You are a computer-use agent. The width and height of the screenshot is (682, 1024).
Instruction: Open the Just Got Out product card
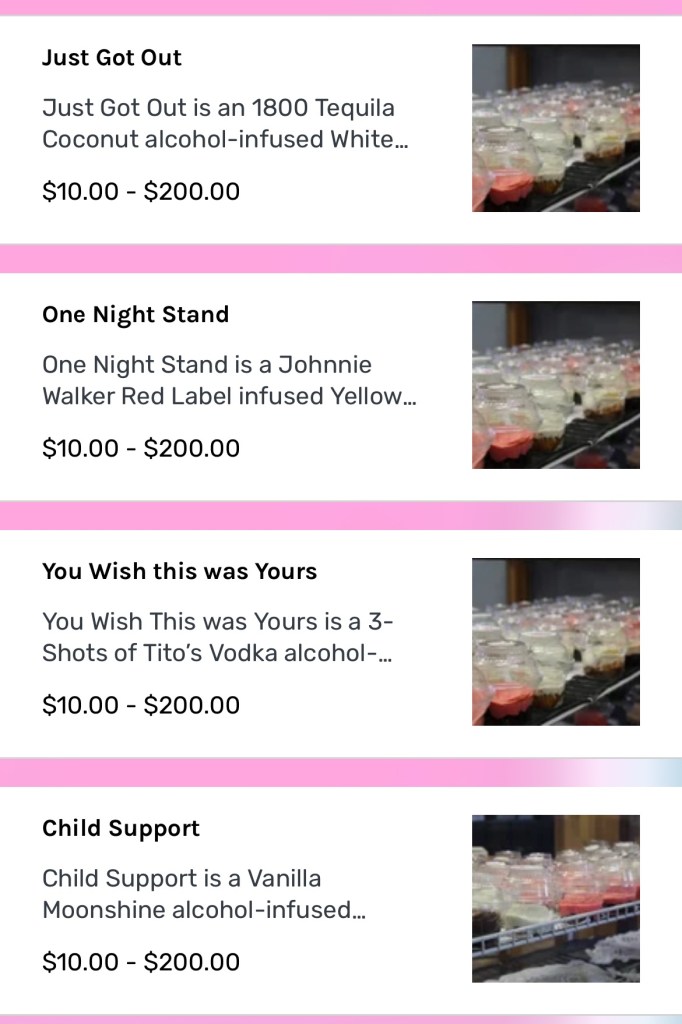pyautogui.click(x=112, y=58)
